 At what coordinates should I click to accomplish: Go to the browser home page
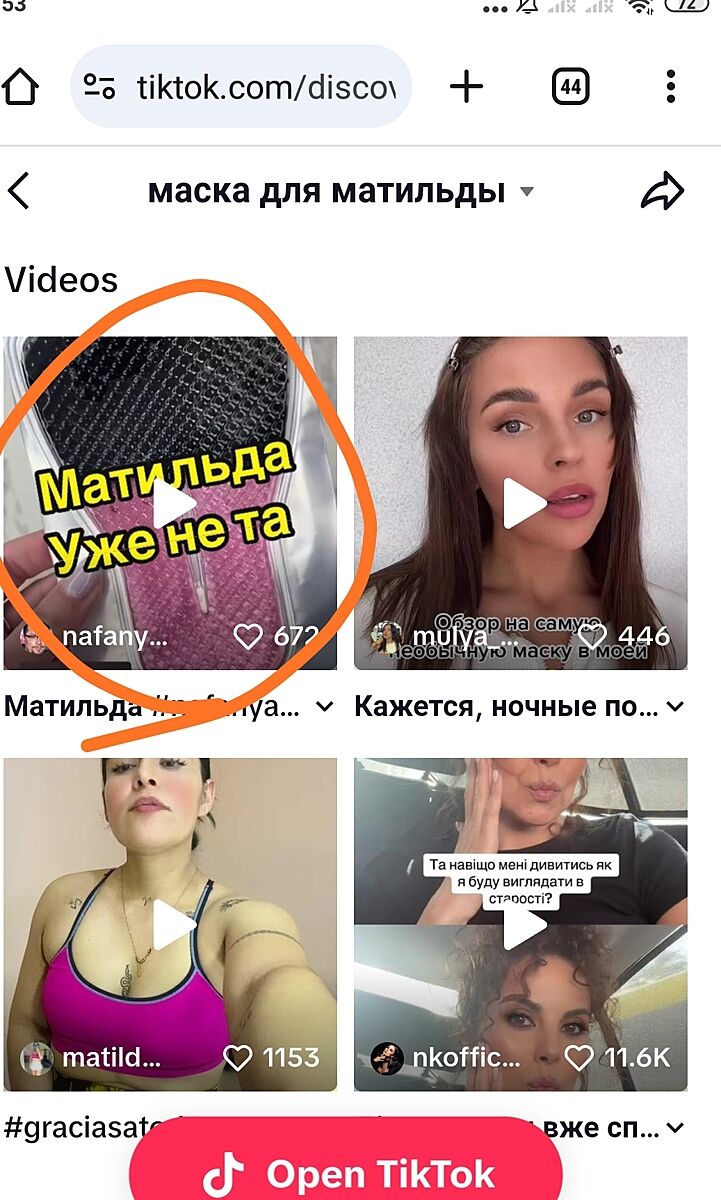22,87
